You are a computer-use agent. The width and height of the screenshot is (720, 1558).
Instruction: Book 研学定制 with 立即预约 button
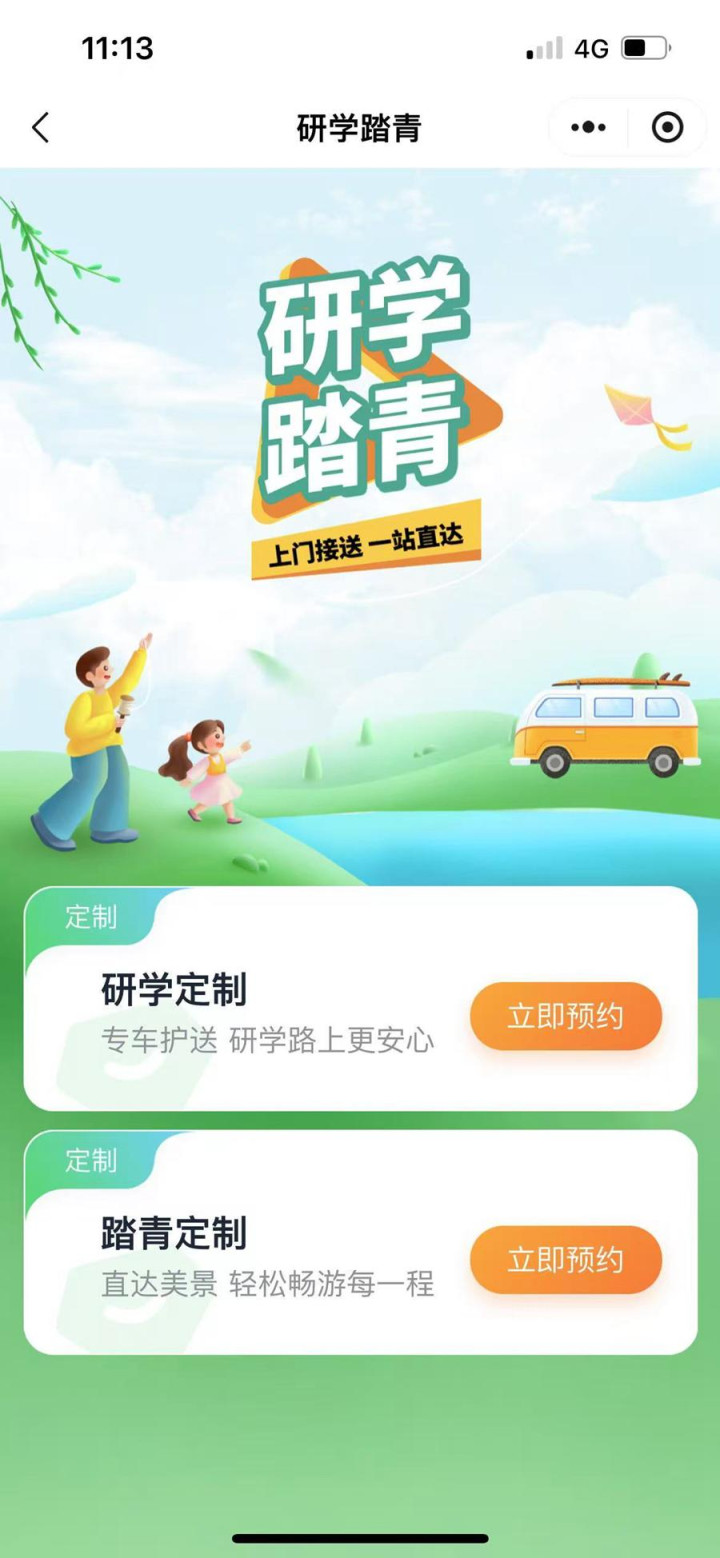(x=566, y=1016)
